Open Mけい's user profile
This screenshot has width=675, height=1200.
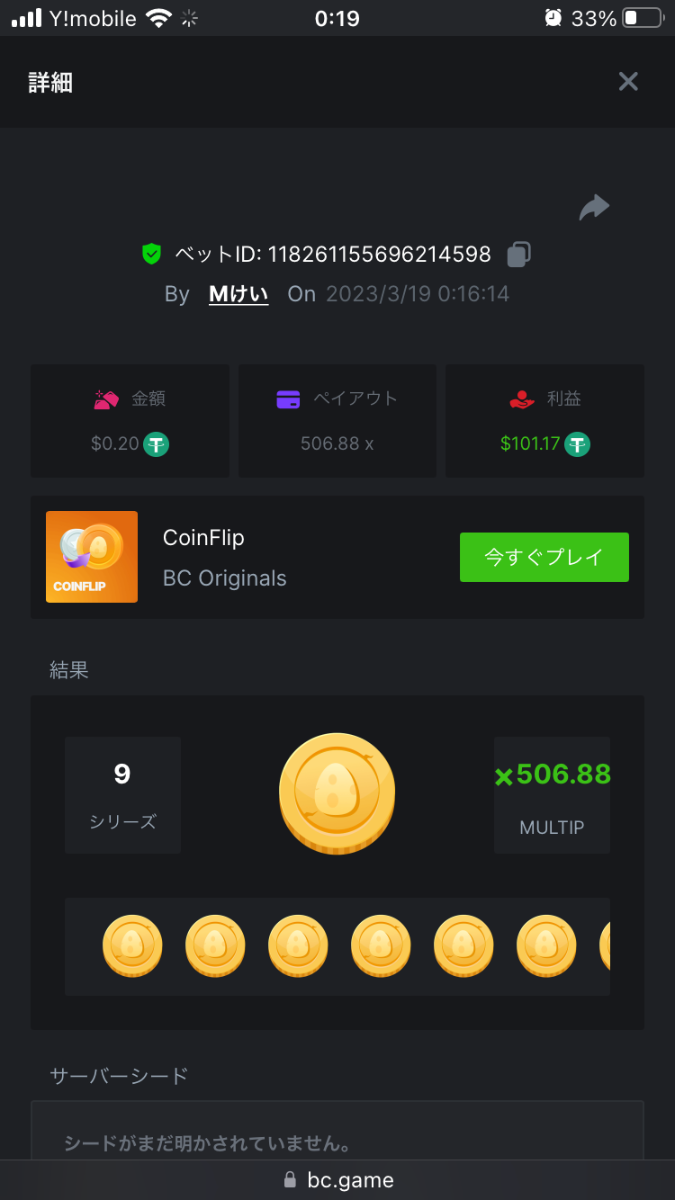coord(238,294)
